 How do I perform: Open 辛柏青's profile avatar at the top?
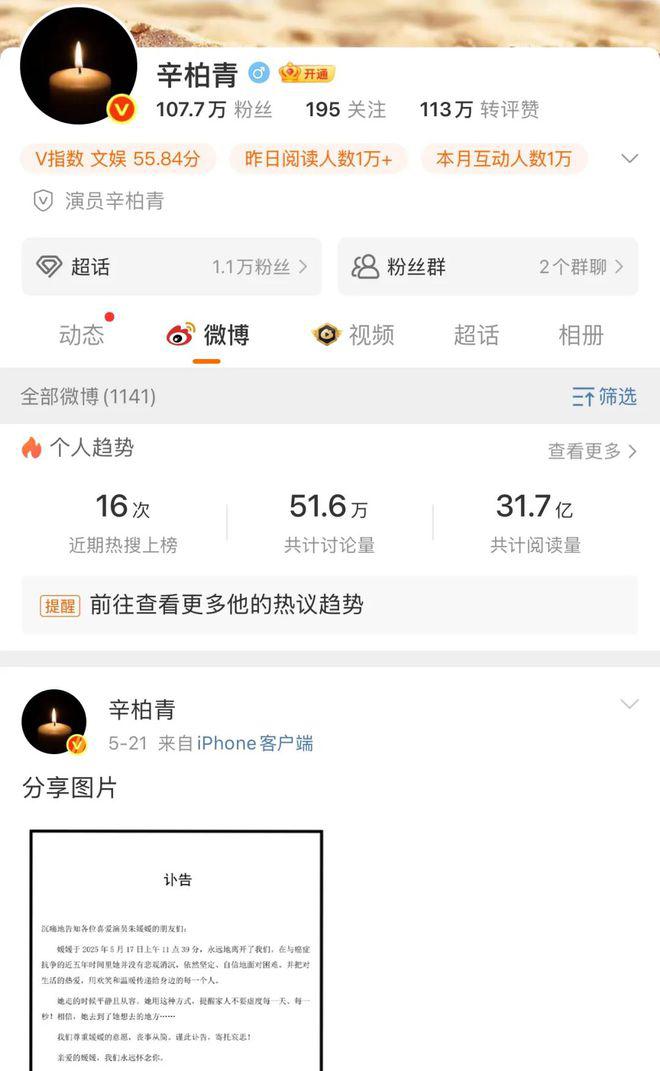click(x=78, y=66)
